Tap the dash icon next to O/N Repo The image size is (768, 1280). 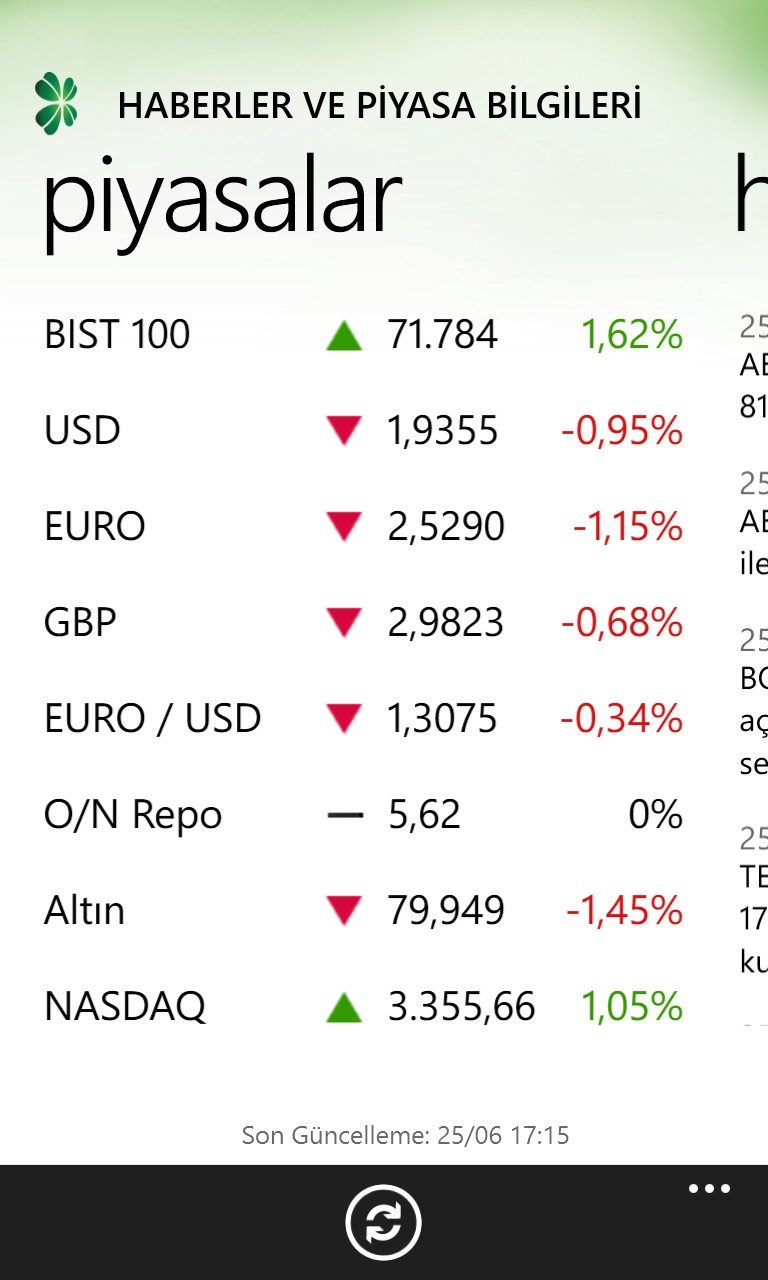[x=344, y=815]
